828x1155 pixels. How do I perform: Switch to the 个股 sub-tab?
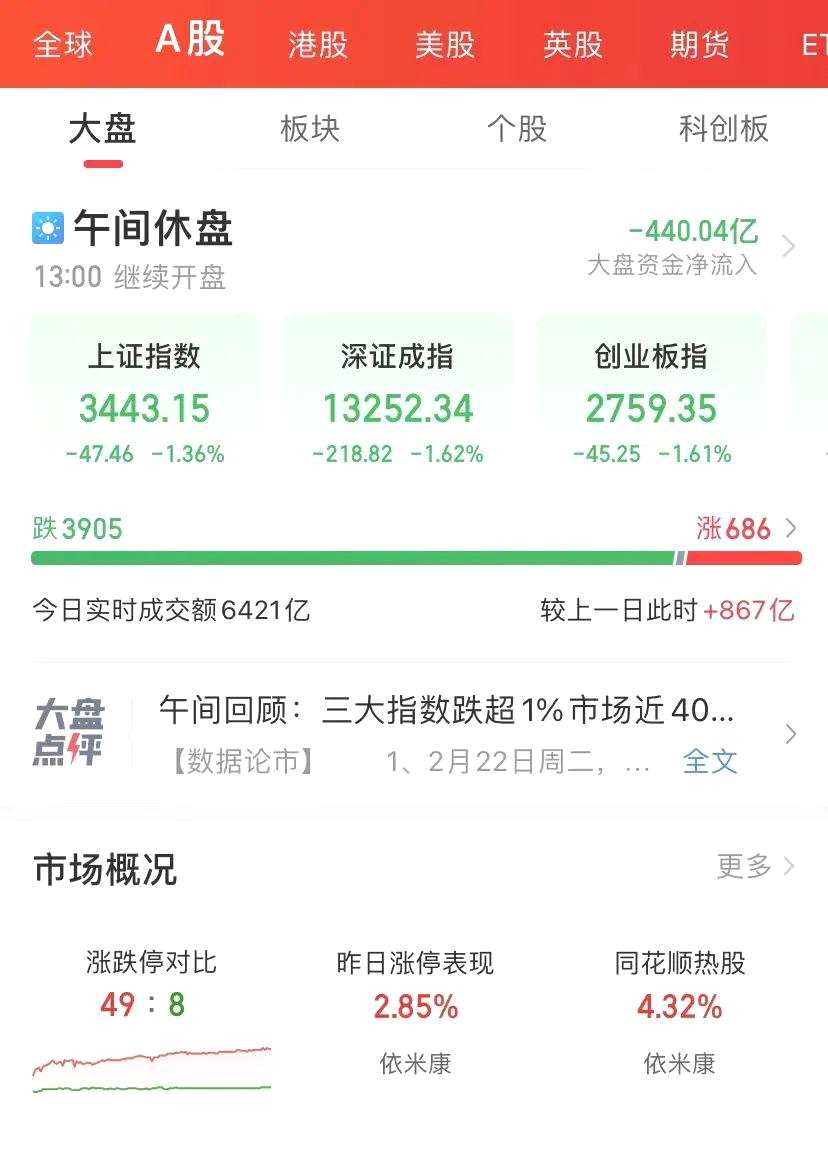[517, 129]
